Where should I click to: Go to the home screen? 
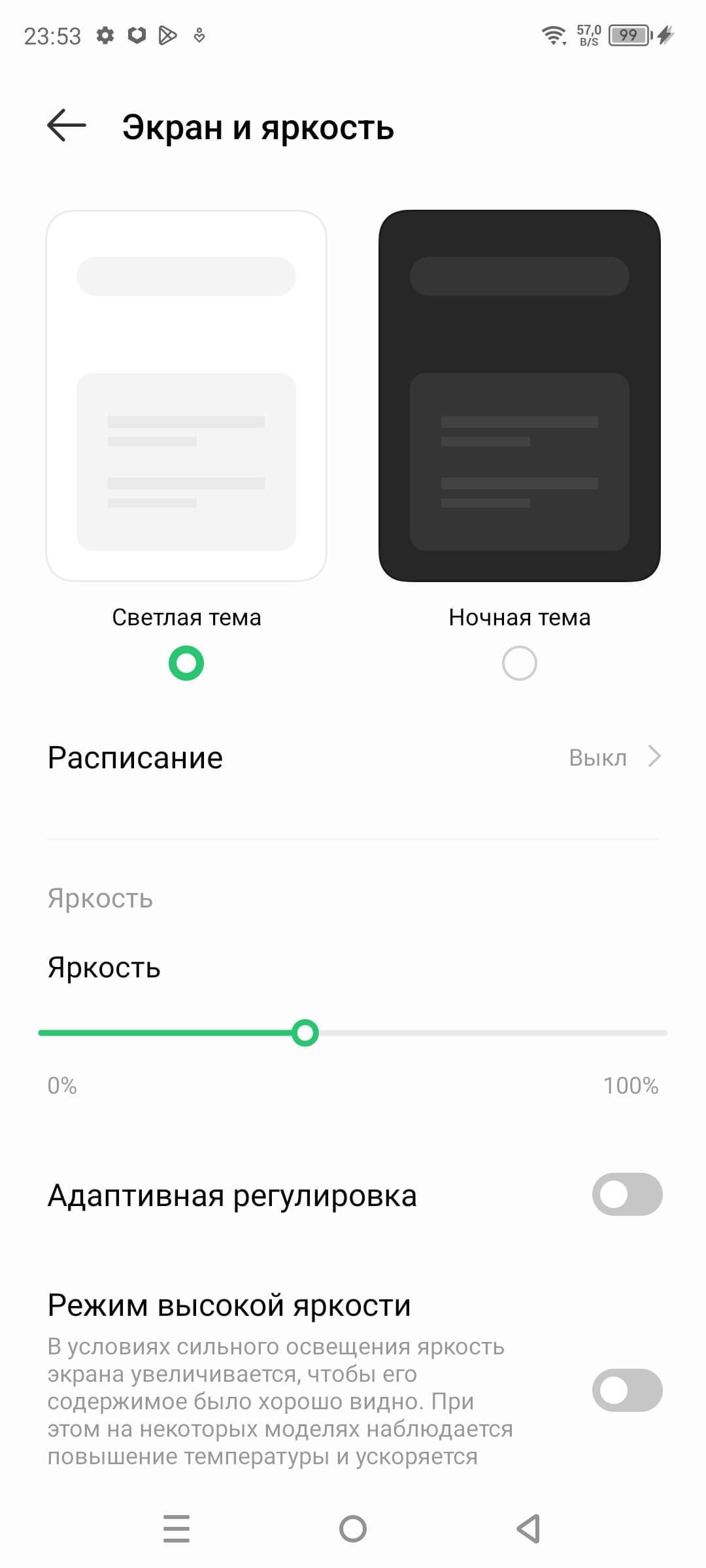353,1529
